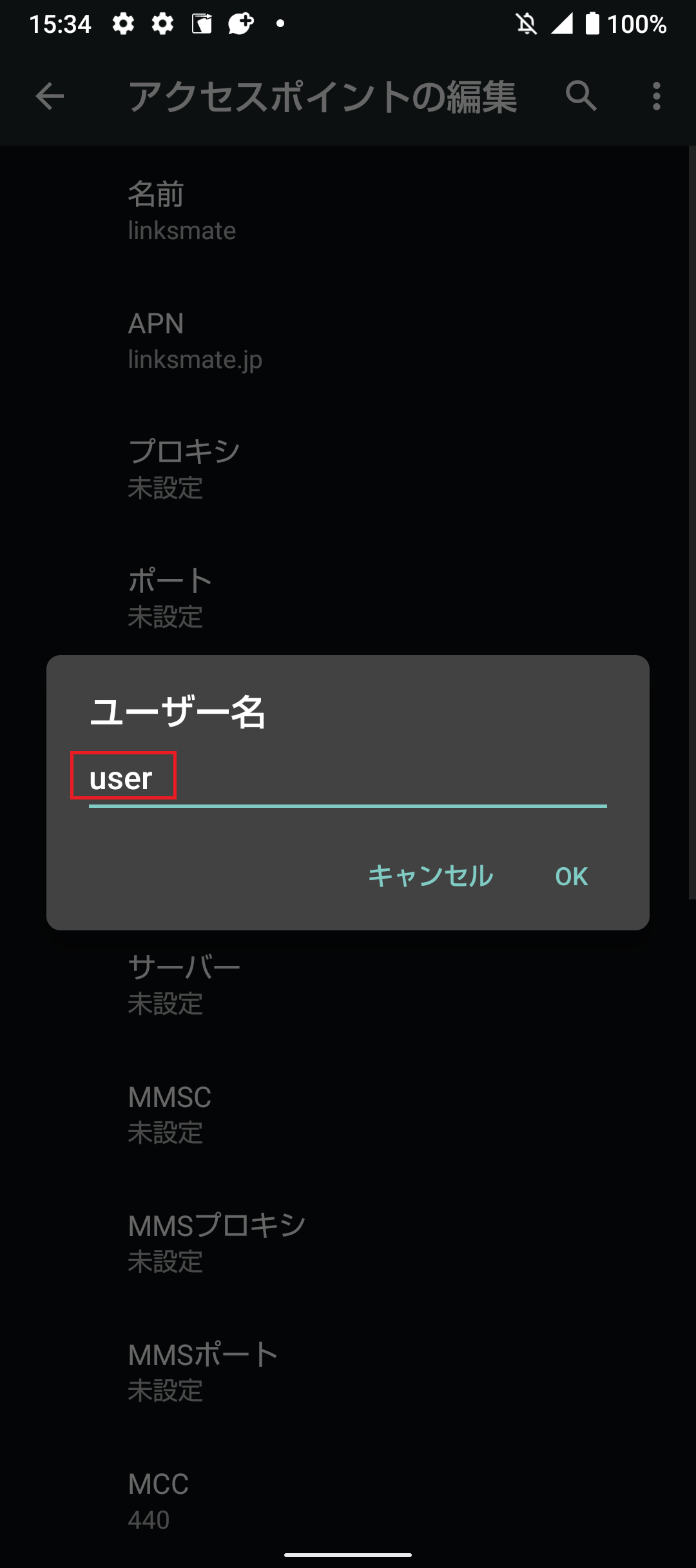Tap the mobile signal icon in status bar
The width and height of the screenshot is (696, 1568).
[563, 24]
